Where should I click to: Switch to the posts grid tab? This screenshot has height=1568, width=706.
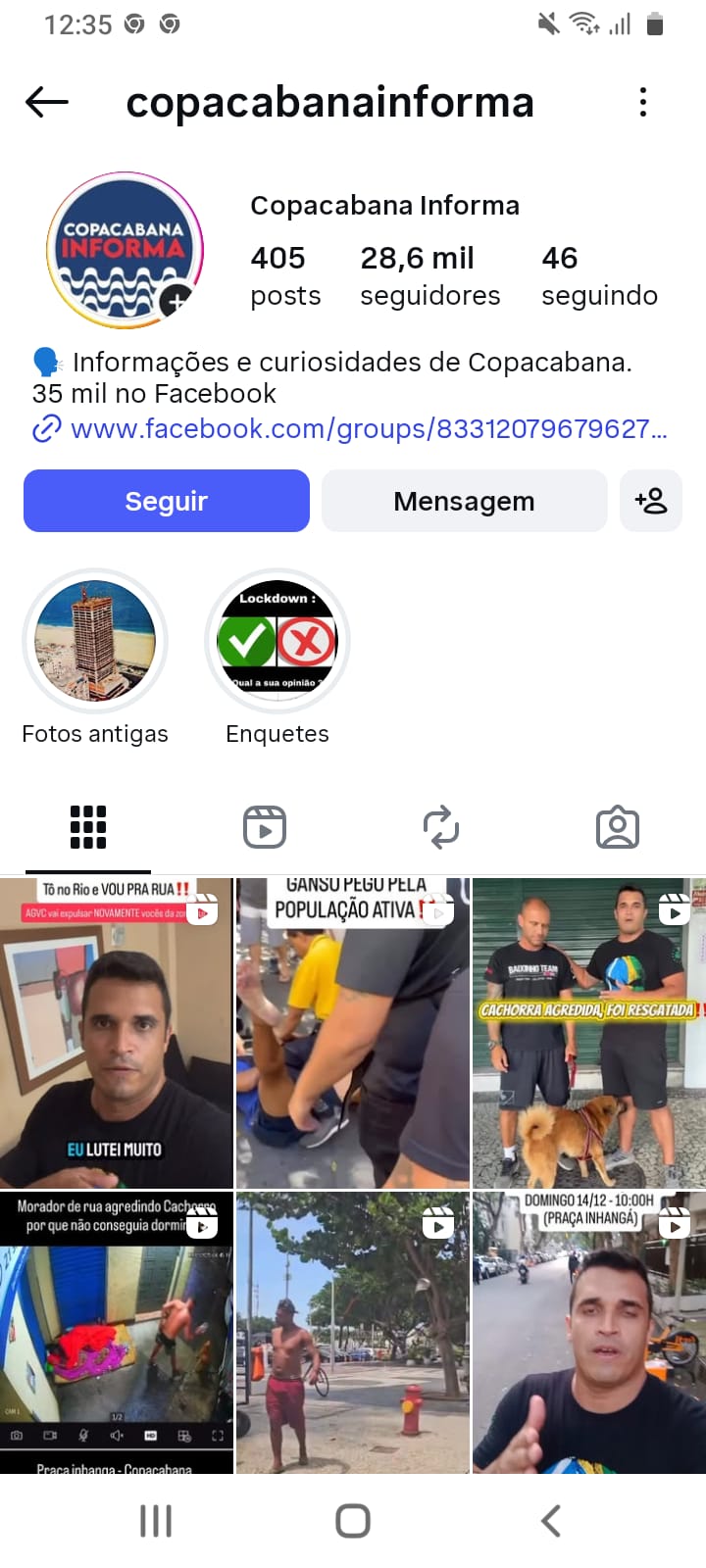88,827
